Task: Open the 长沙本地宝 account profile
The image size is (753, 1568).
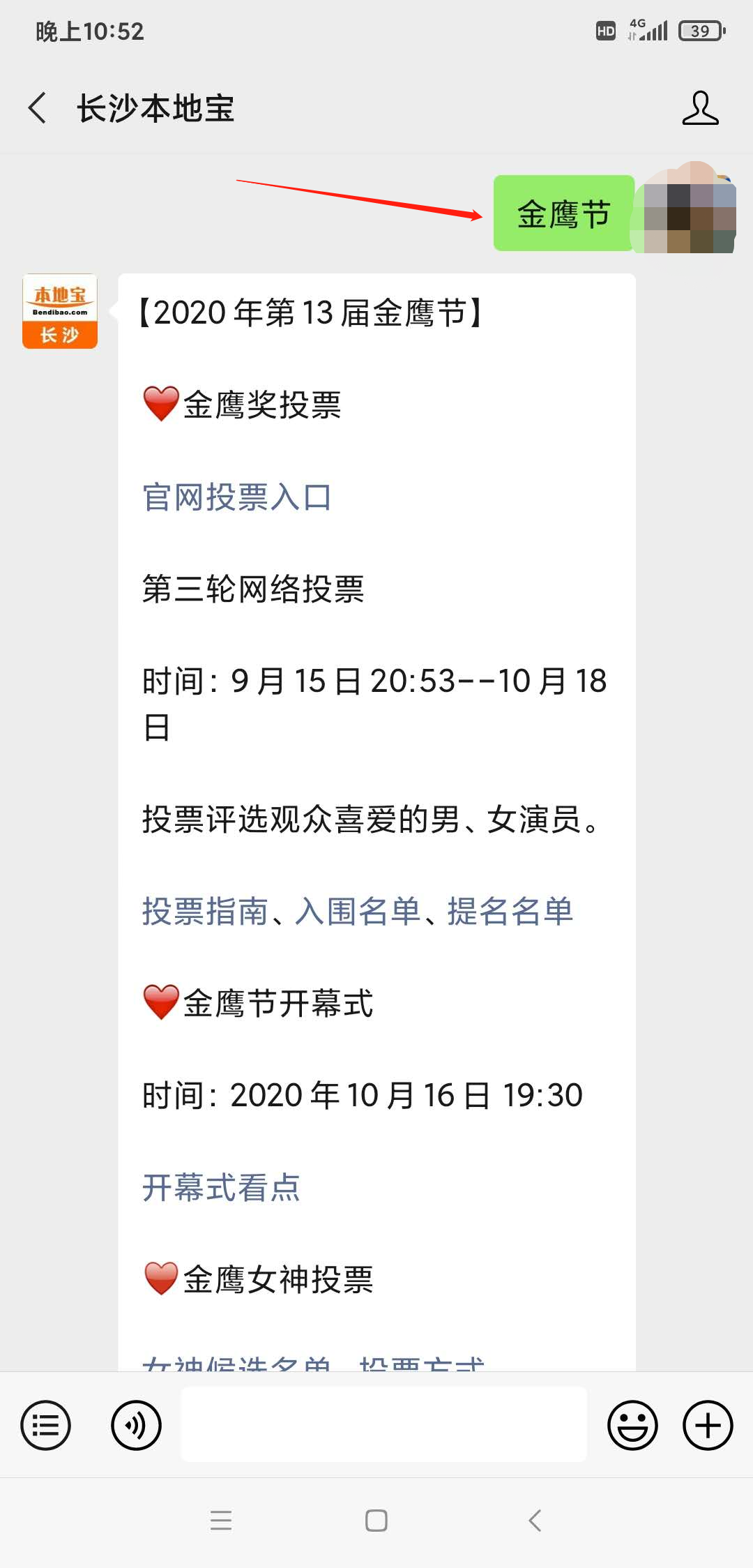Action: (702, 108)
